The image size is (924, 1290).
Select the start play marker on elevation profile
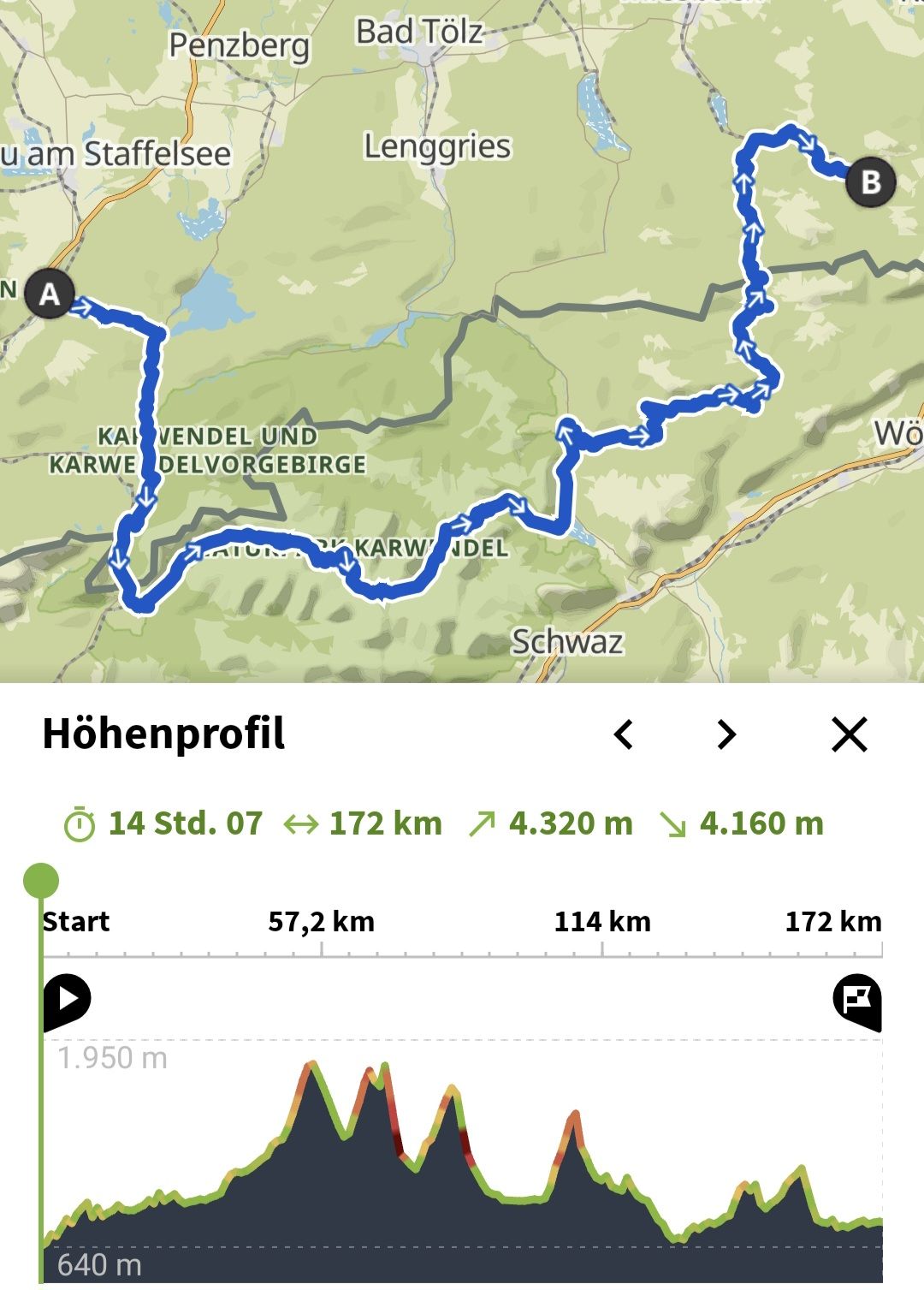[x=68, y=999]
